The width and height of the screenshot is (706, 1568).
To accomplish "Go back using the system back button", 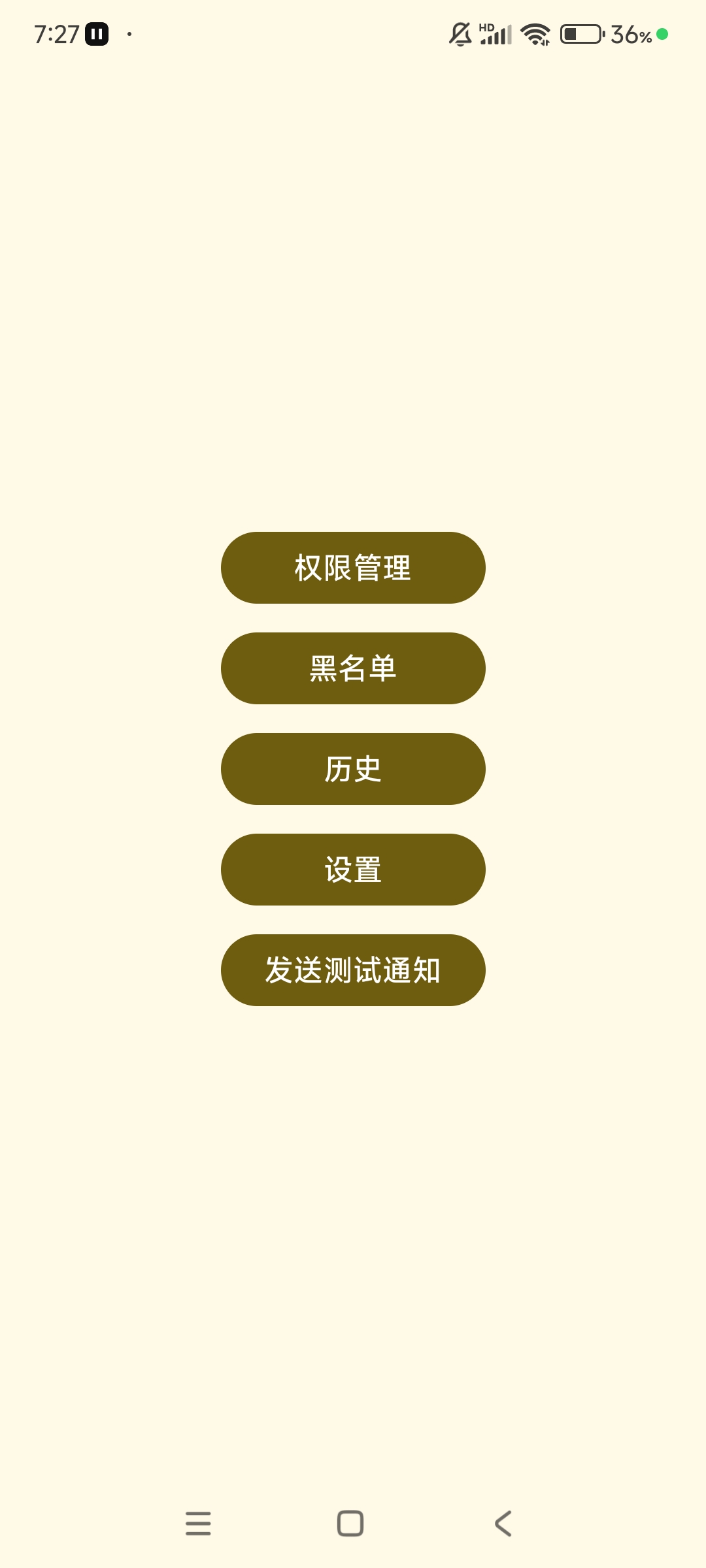I will point(503,1524).
